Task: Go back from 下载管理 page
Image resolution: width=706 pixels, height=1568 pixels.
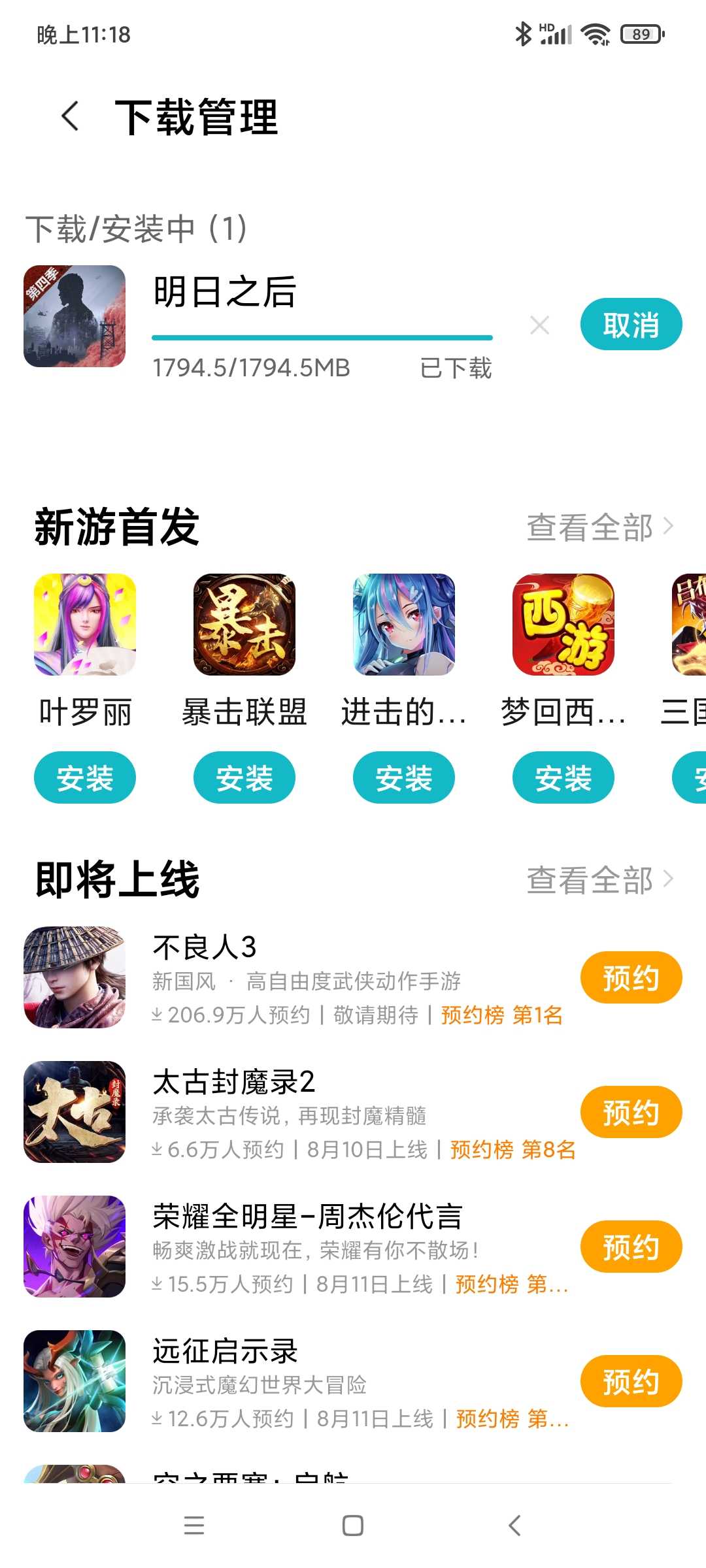Action: coord(71,117)
